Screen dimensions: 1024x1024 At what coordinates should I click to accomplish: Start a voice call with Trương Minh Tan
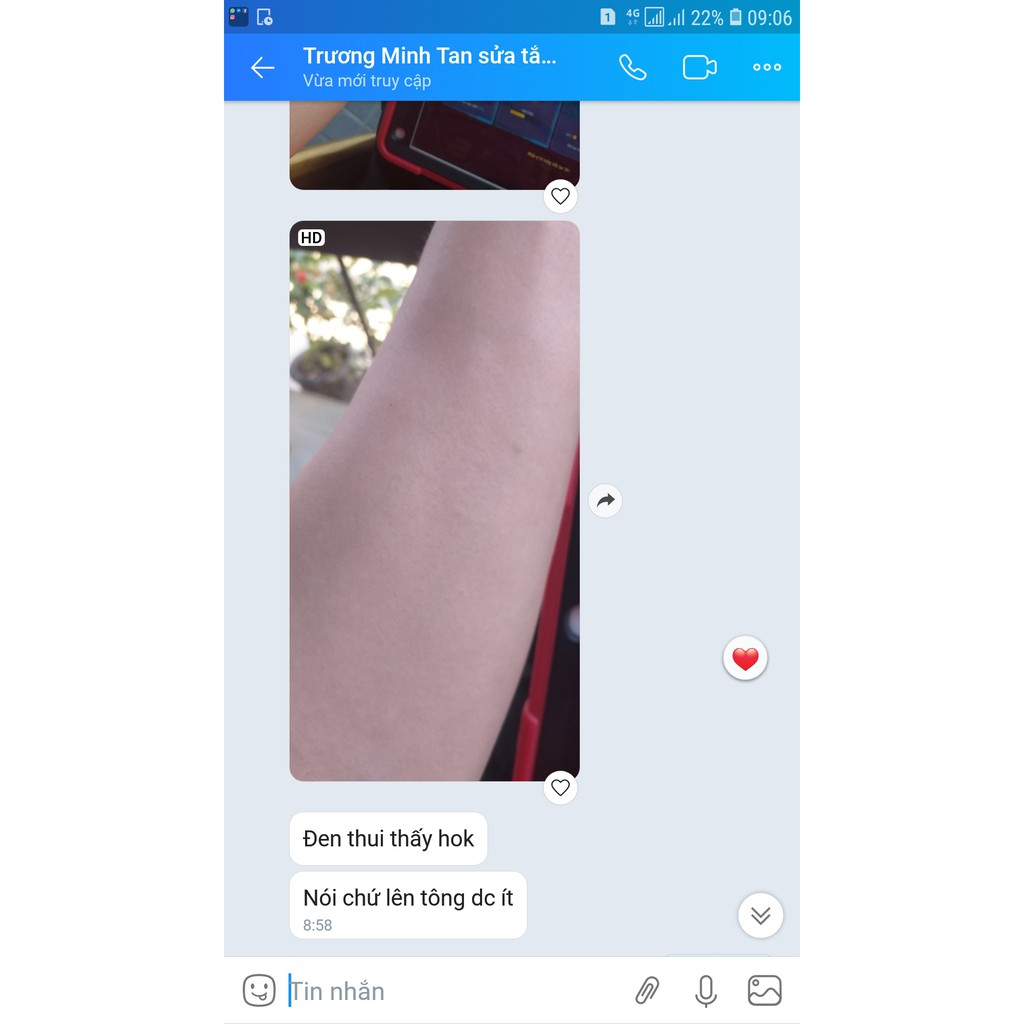pyautogui.click(x=632, y=67)
